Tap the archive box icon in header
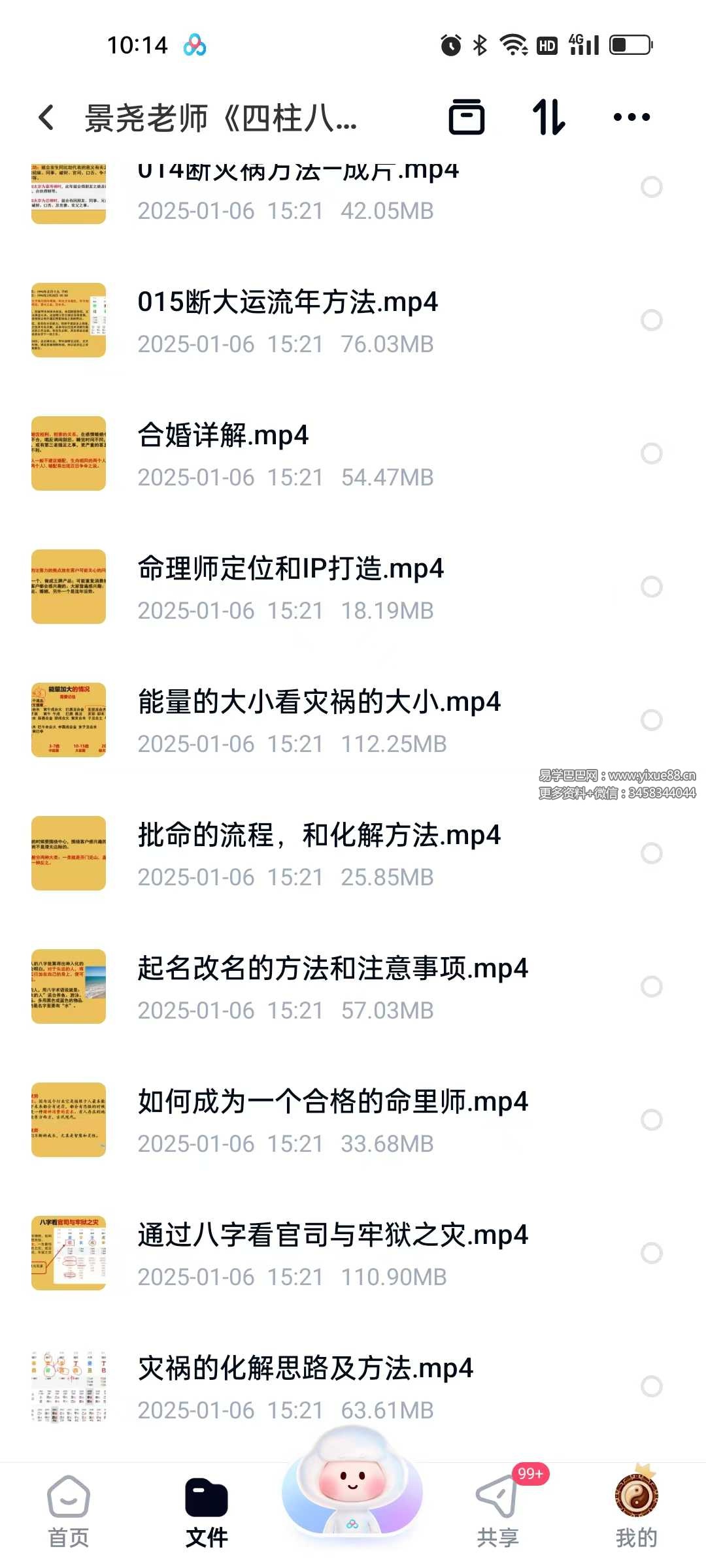The image size is (706, 1568). [x=467, y=118]
